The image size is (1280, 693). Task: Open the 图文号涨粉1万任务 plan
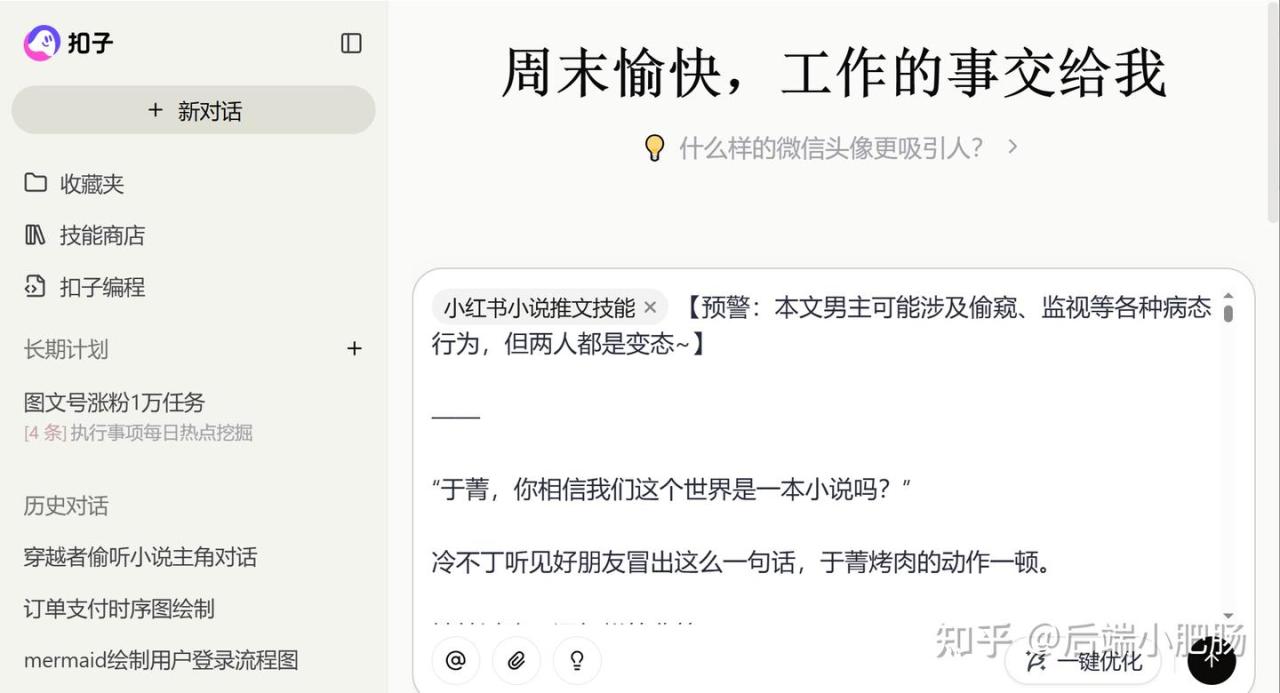114,402
